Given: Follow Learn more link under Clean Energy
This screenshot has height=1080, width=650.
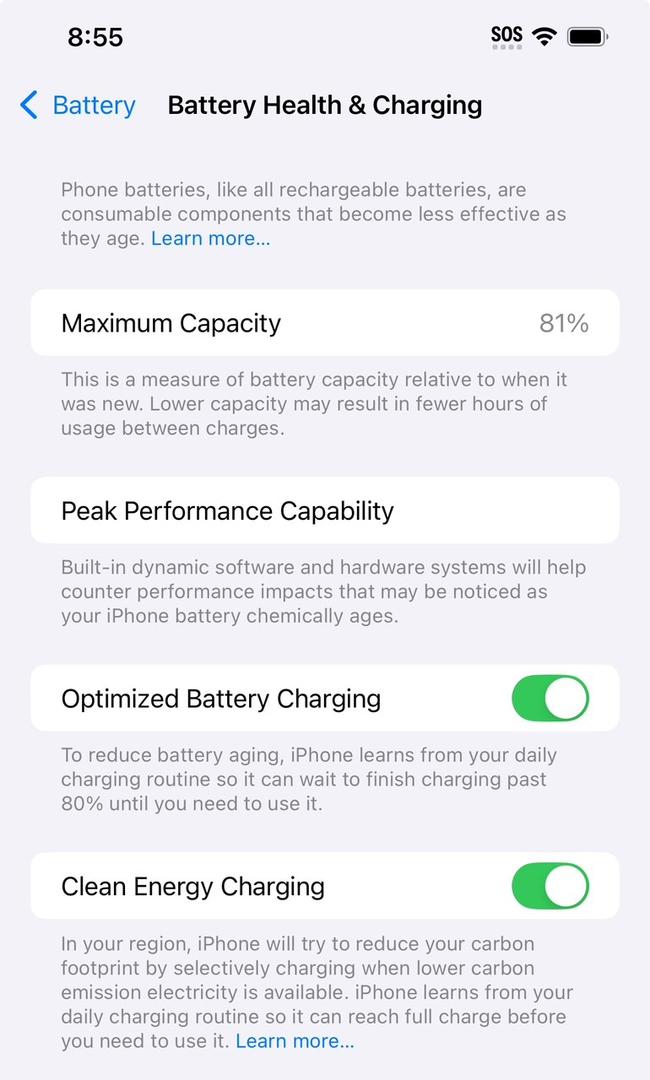Looking at the screenshot, I should [294, 1042].
